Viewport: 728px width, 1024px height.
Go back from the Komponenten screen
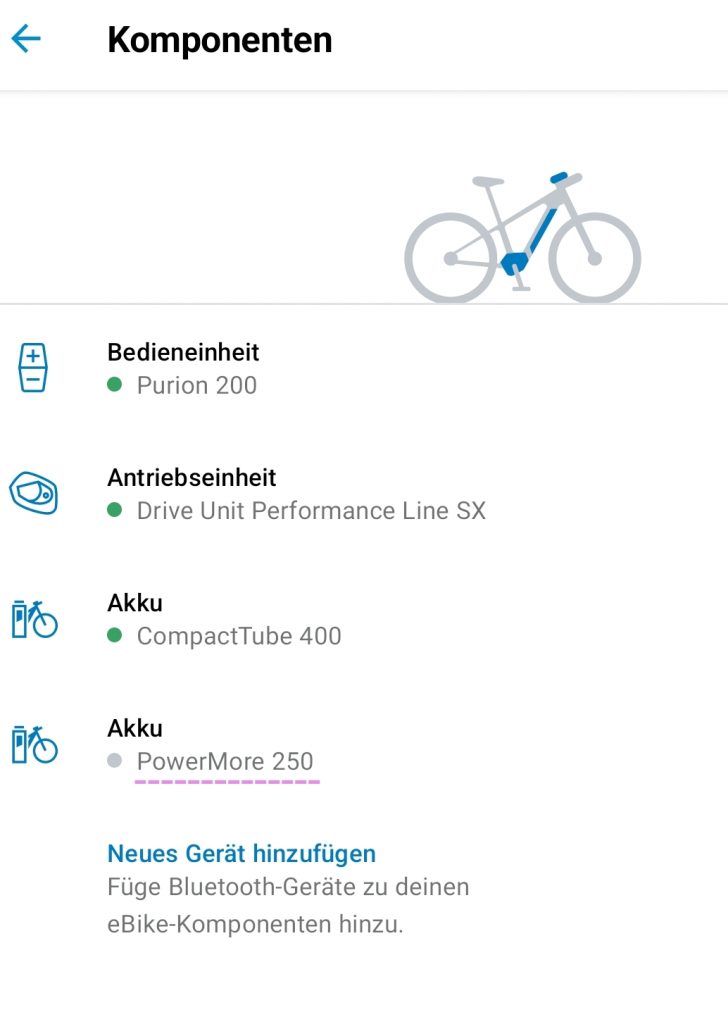tap(27, 40)
